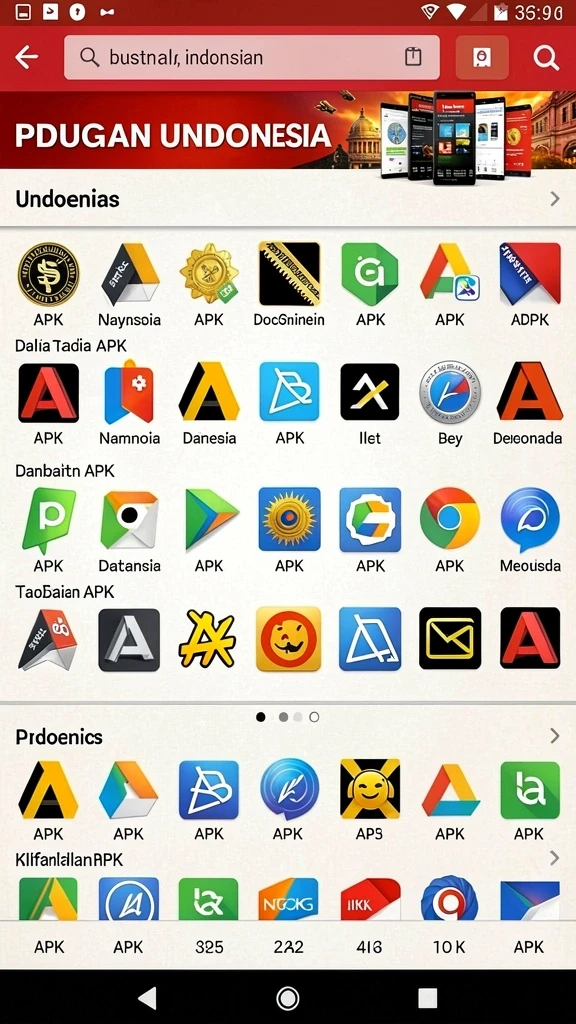Tap the magnifier icon in the app bar
Screen dimensions: 576x1024
[546, 58]
